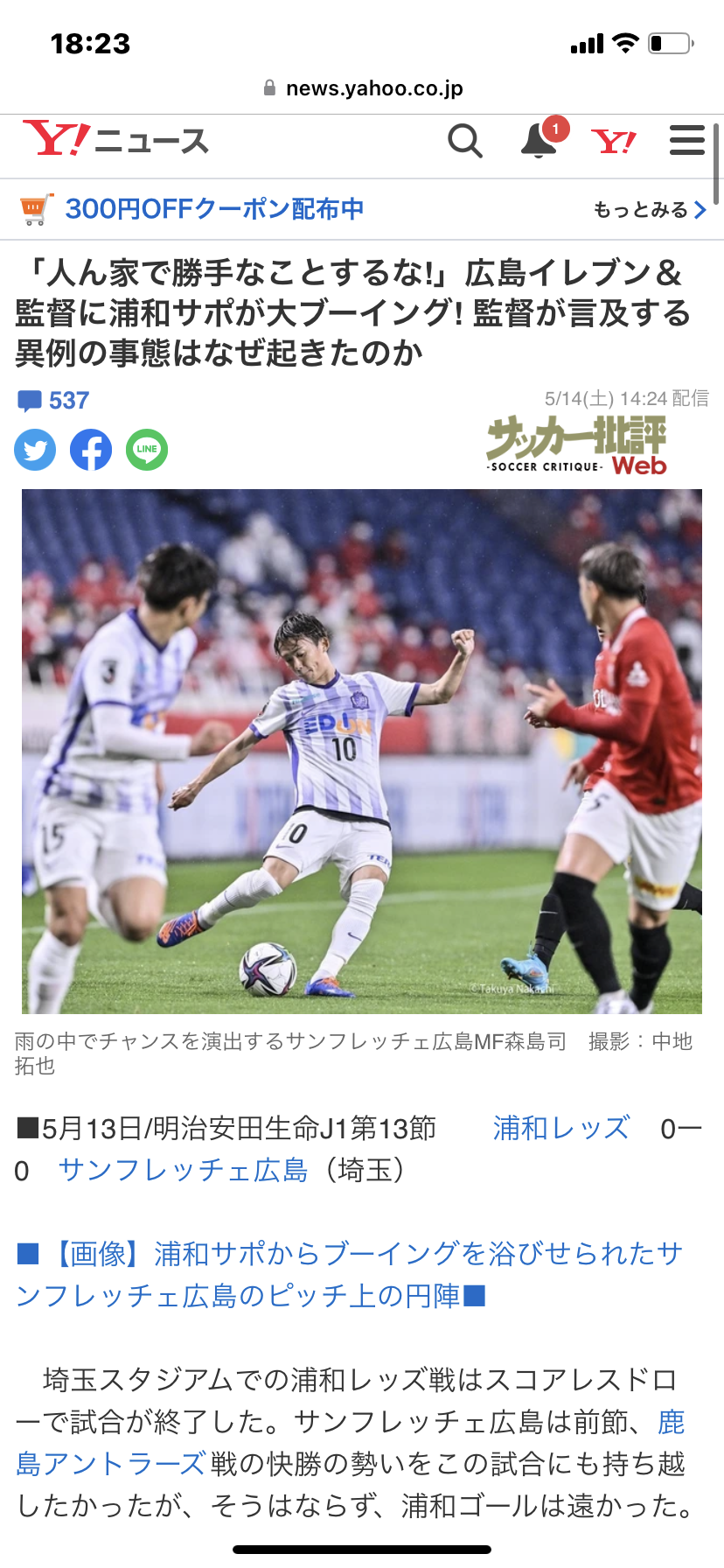
Task: Tap the red Y! Yahoo icon
Action: 613,141
